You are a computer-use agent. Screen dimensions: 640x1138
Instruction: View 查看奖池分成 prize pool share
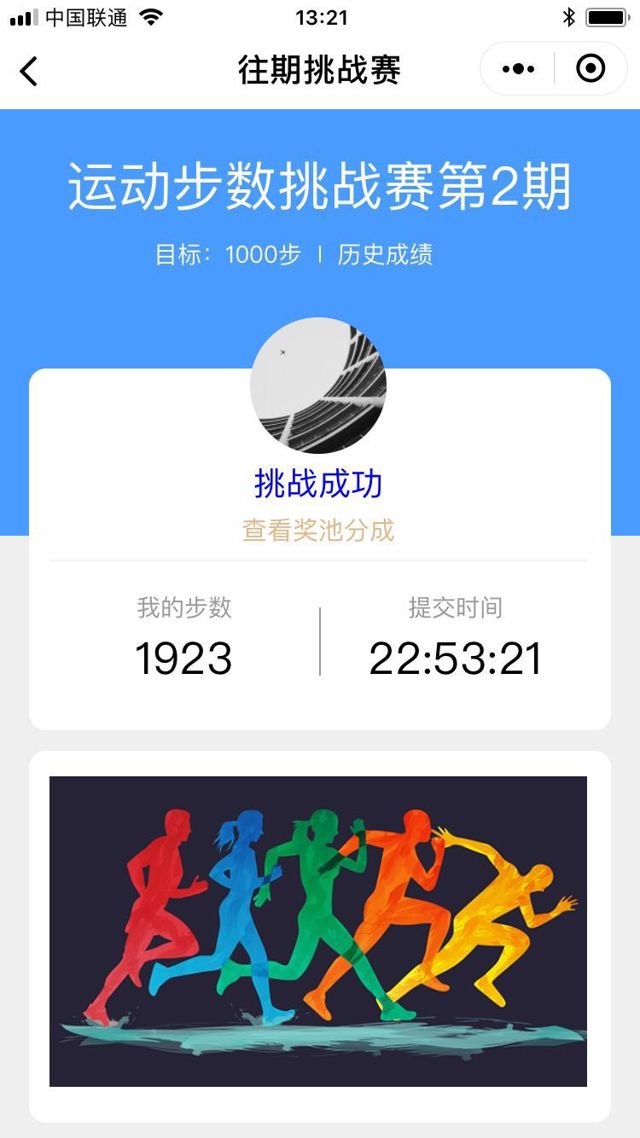[x=319, y=530]
